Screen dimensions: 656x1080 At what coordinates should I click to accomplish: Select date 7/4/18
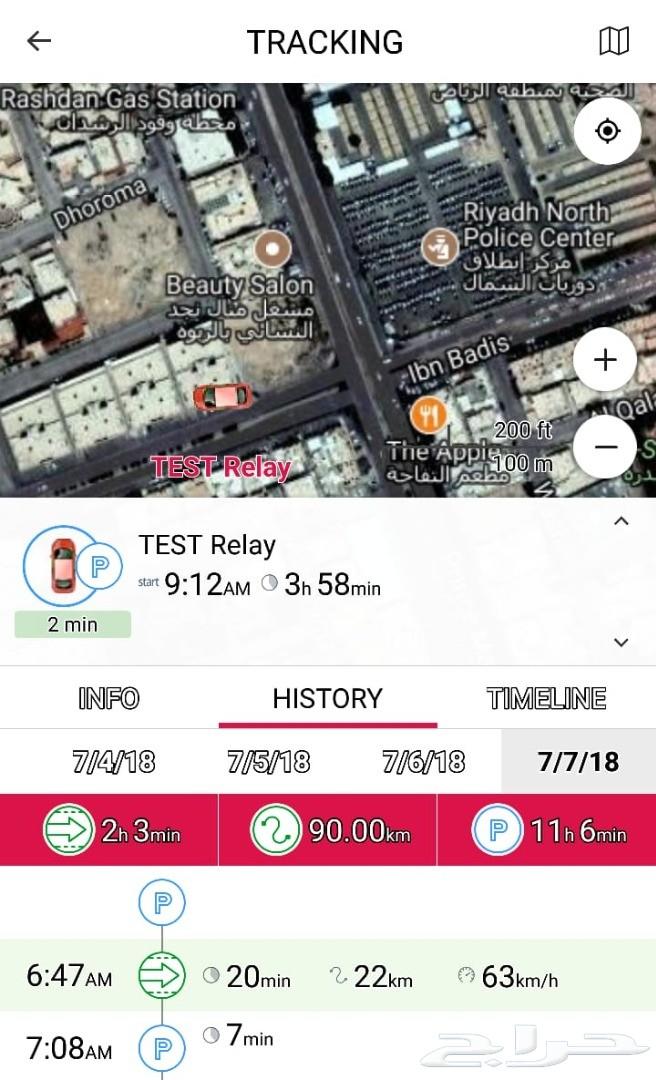(113, 762)
